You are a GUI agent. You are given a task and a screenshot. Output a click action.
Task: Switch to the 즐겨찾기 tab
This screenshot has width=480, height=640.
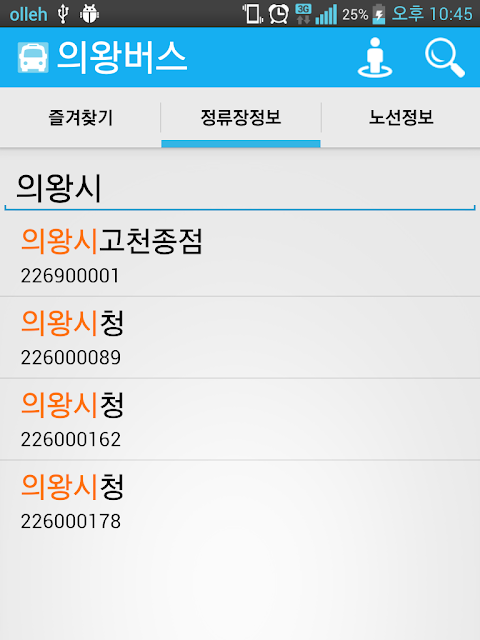pyautogui.click(x=80, y=118)
